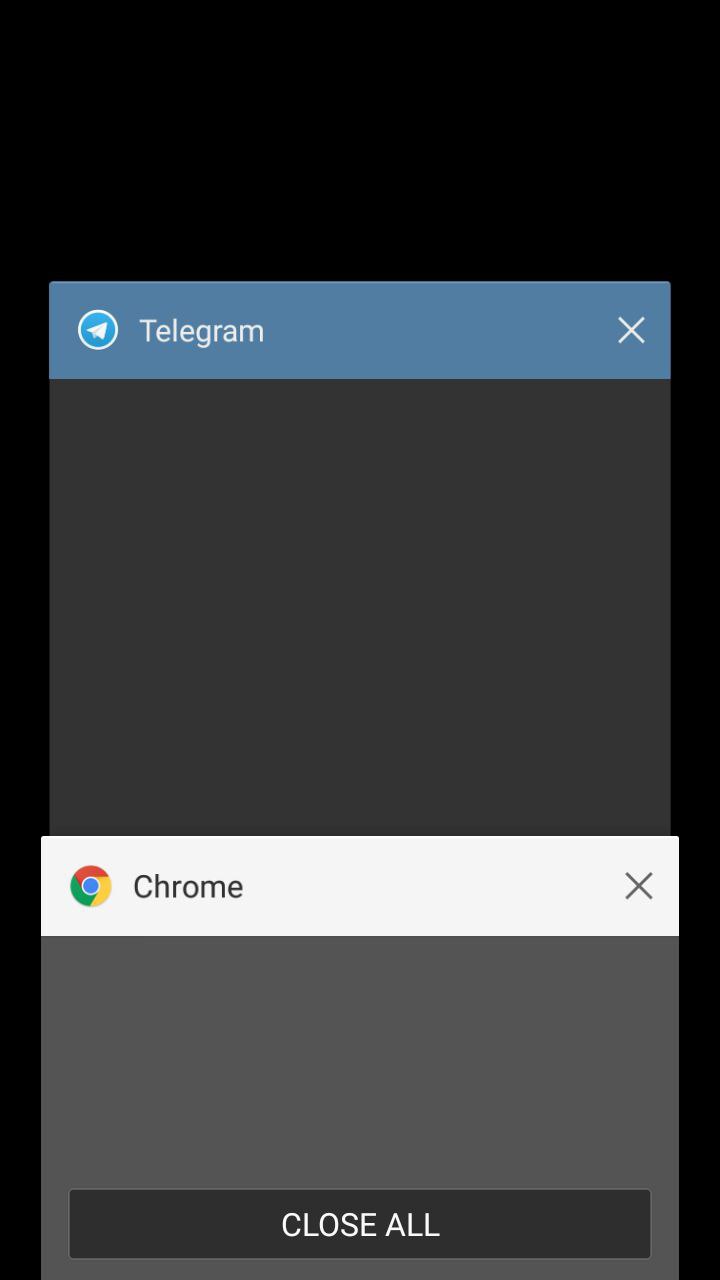Tap the CLOSE ALL button
The height and width of the screenshot is (1280, 720).
(x=360, y=1224)
